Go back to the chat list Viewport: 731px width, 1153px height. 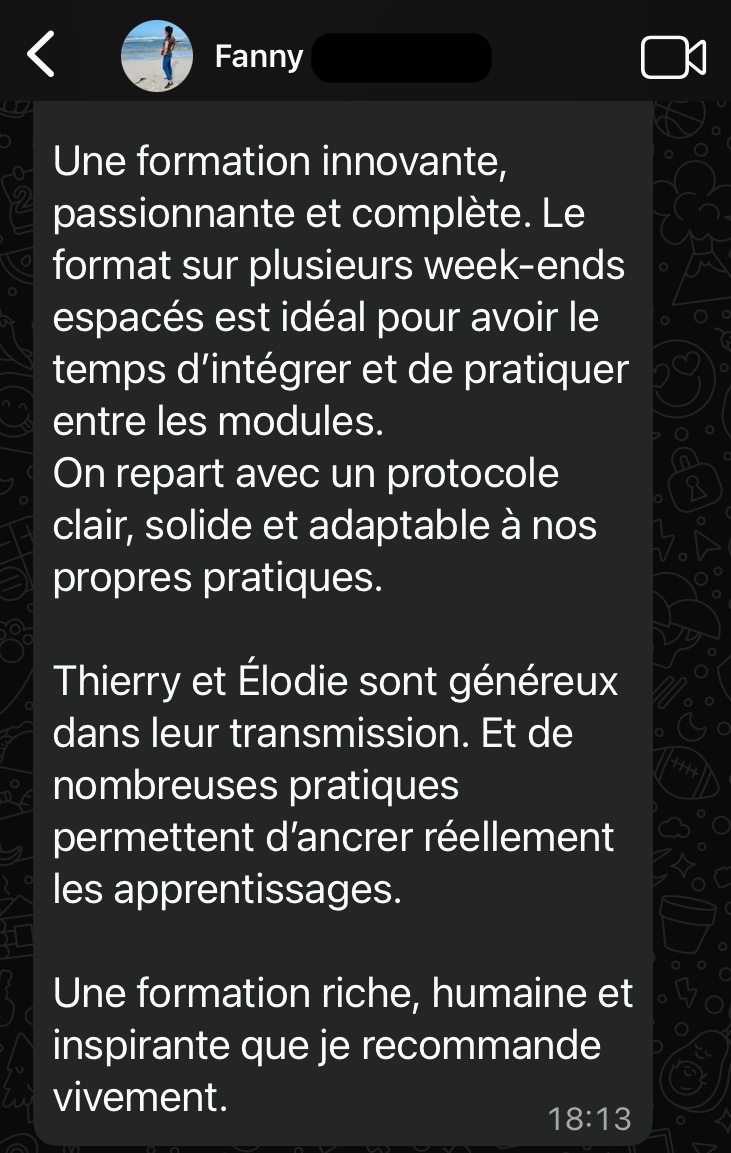tap(41, 55)
